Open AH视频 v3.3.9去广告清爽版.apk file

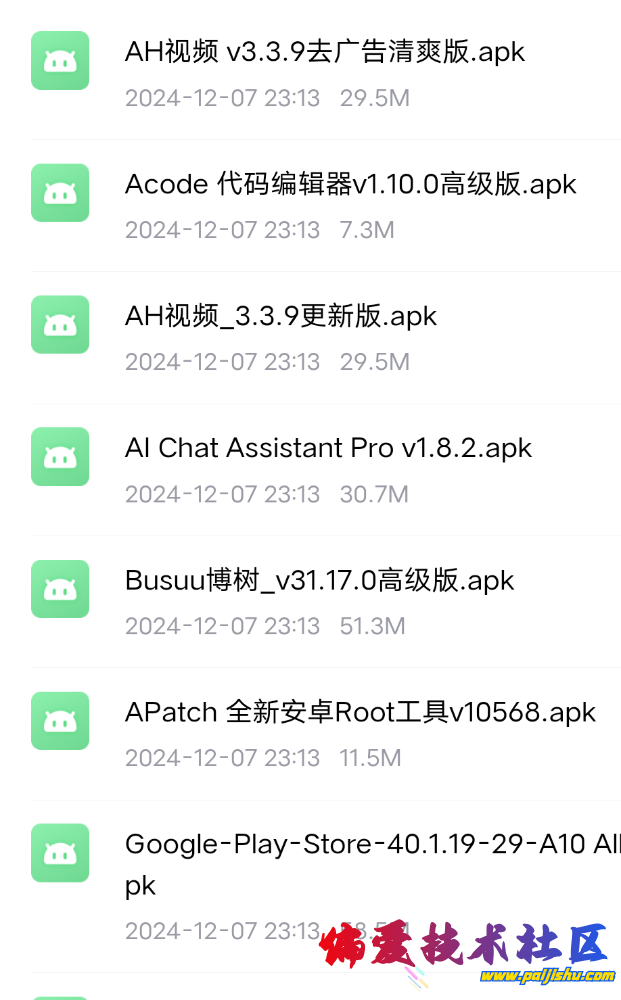tap(325, 52)
